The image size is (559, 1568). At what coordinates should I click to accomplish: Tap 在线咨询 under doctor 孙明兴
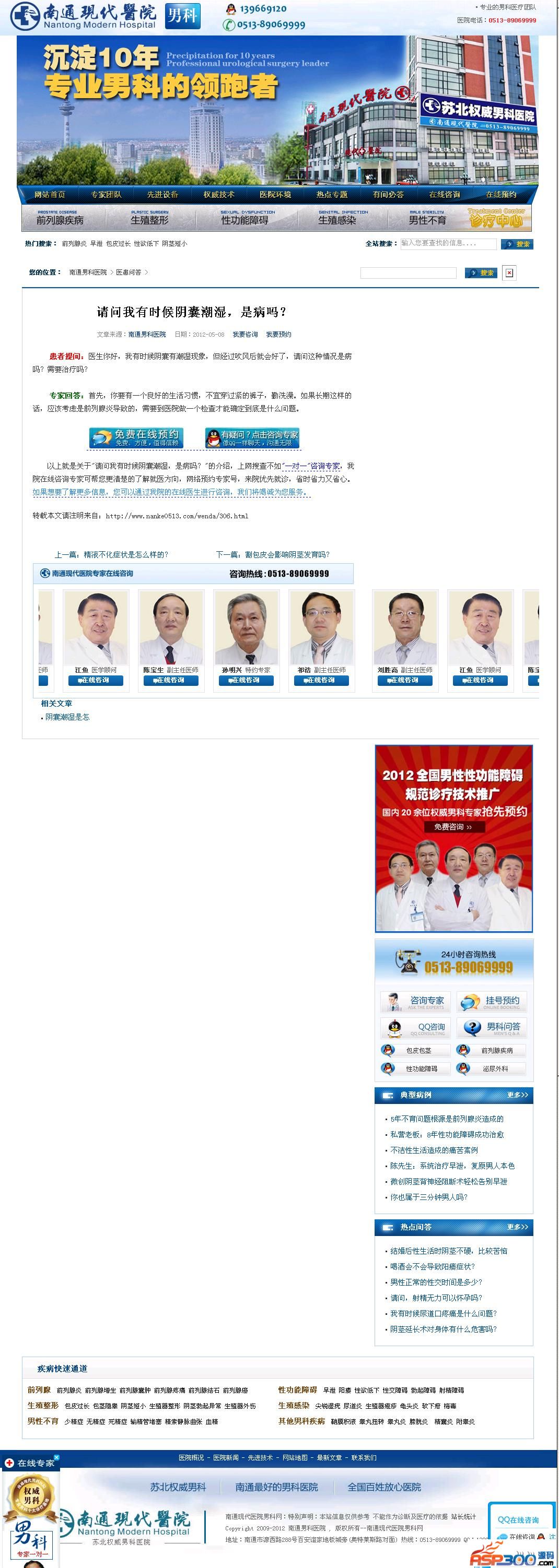246,681
